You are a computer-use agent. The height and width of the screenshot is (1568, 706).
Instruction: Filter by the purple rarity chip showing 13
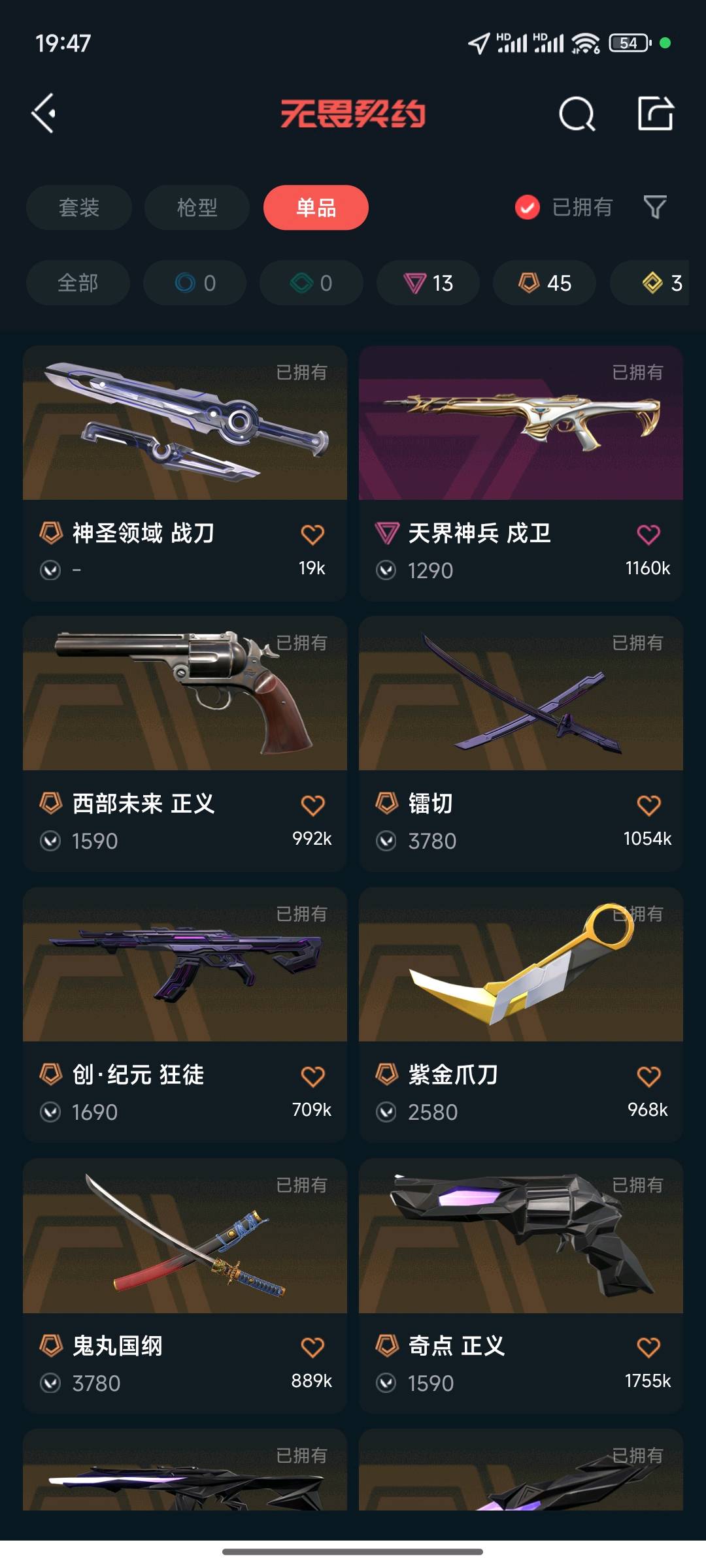tap(428, 283)
